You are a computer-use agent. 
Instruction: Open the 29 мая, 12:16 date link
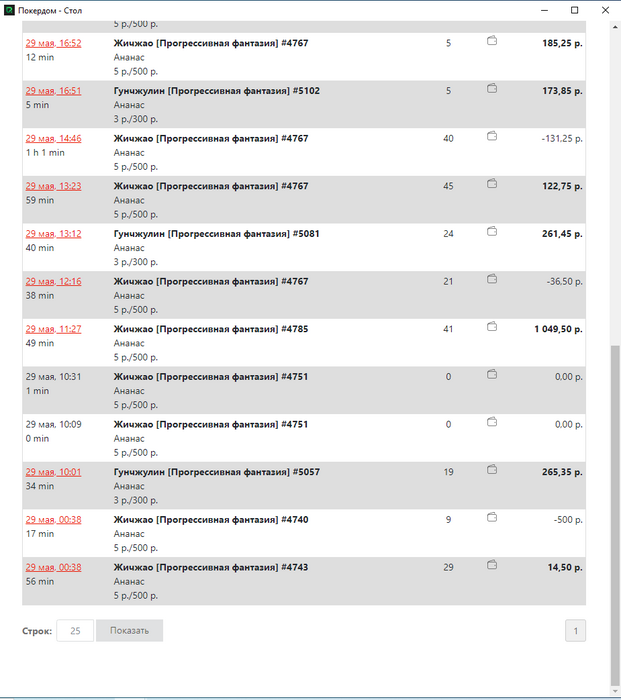point(53,281)
